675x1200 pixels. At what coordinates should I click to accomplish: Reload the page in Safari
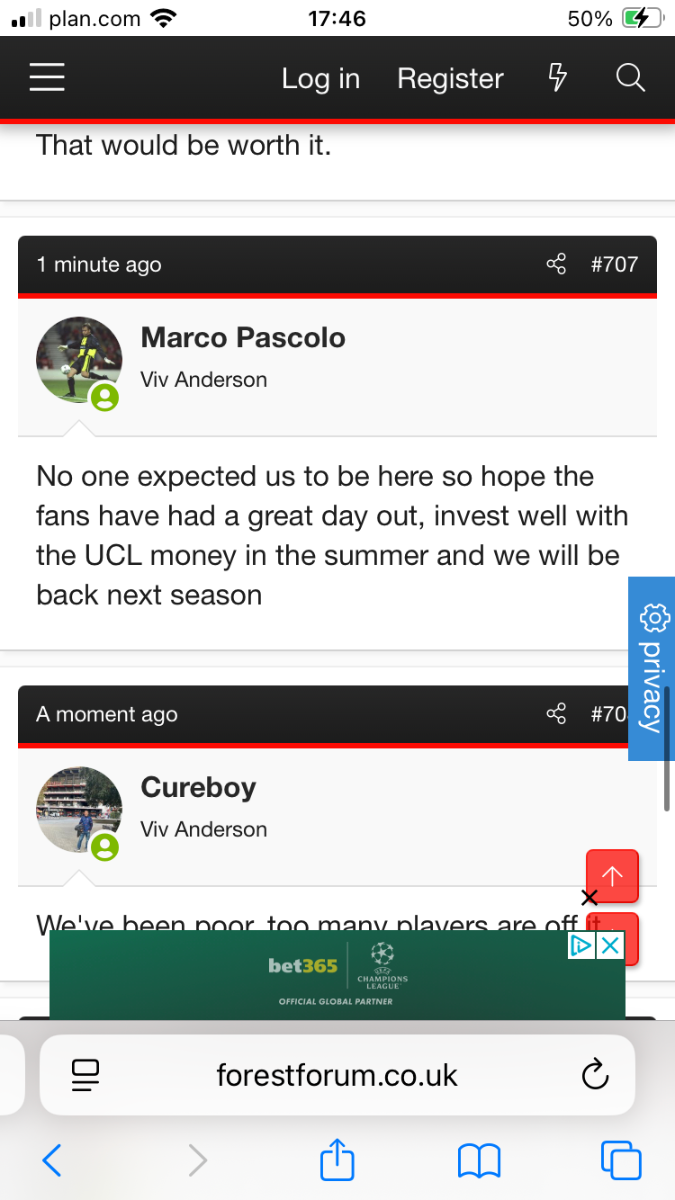click(x=595, y=1075)
